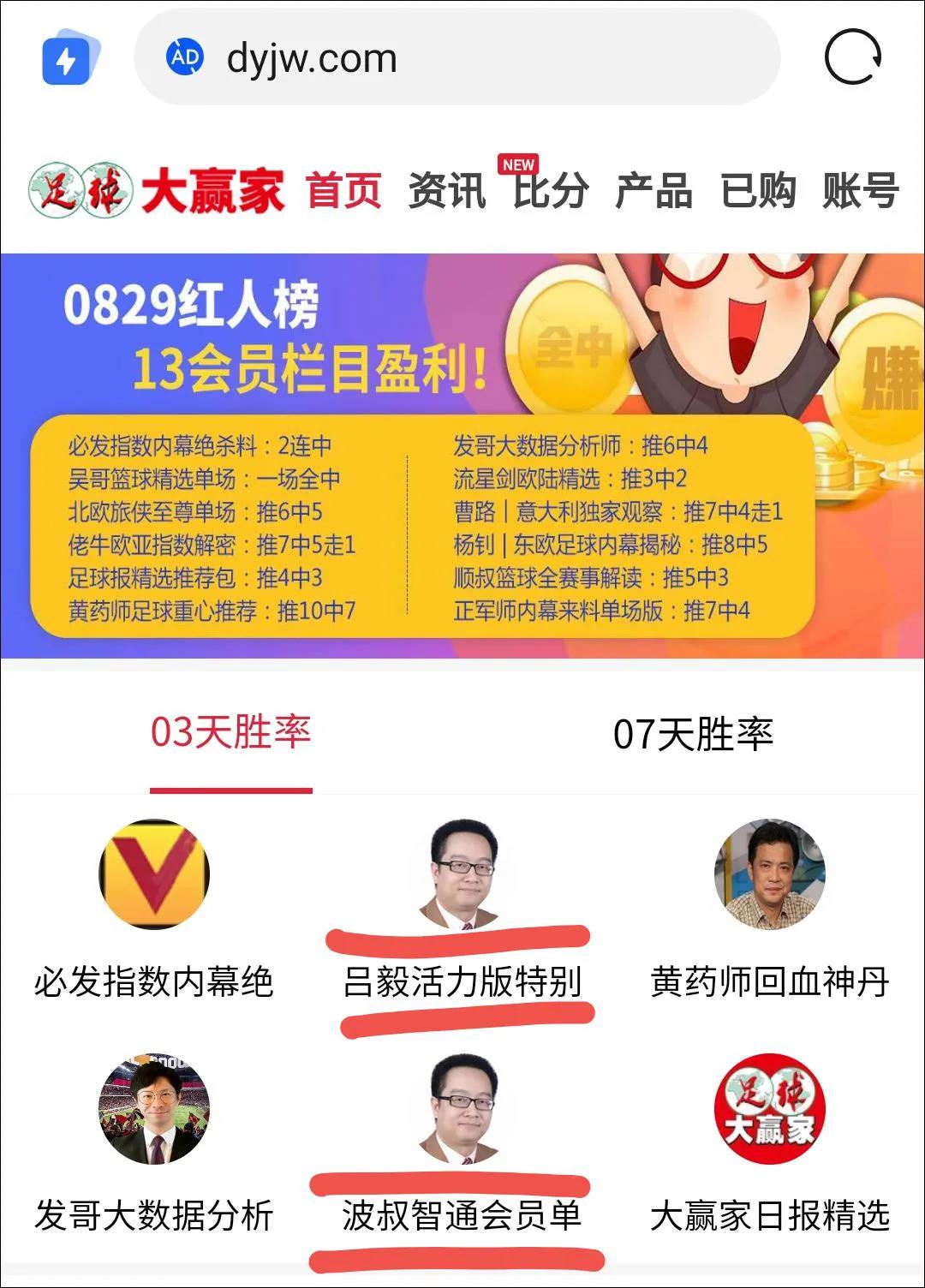Reload the page

pos(852,57)
